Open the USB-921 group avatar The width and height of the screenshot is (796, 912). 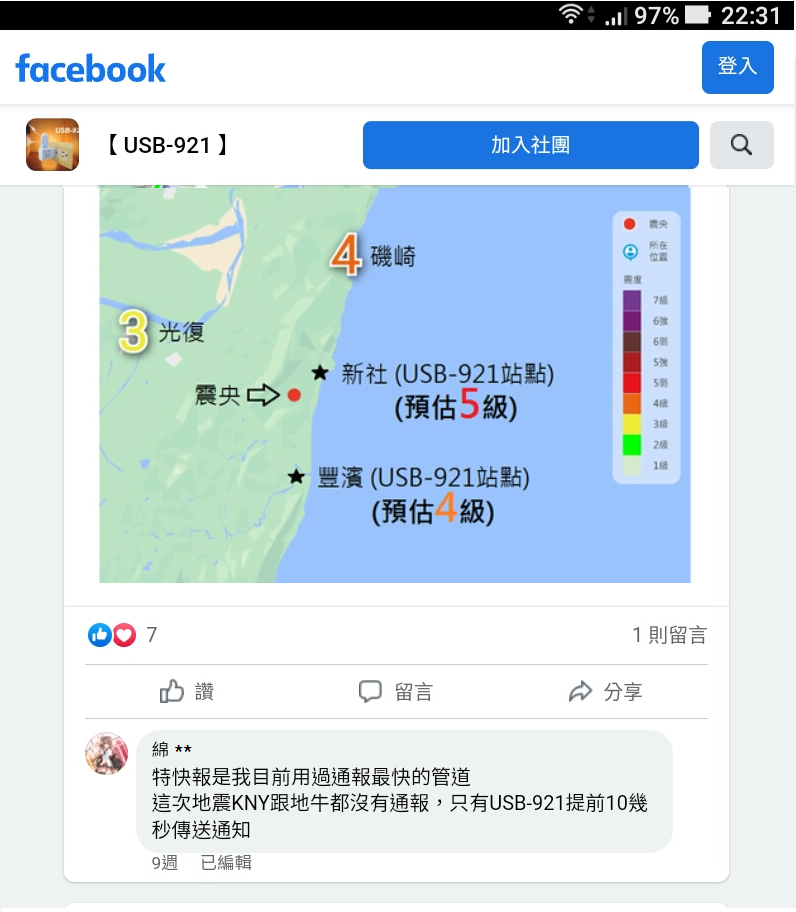[52, 145]
